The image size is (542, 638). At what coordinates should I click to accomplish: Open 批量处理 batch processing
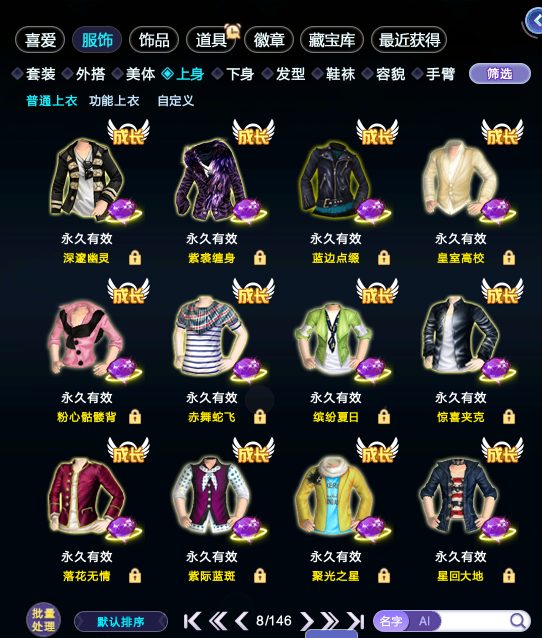(x=43, y=620)
